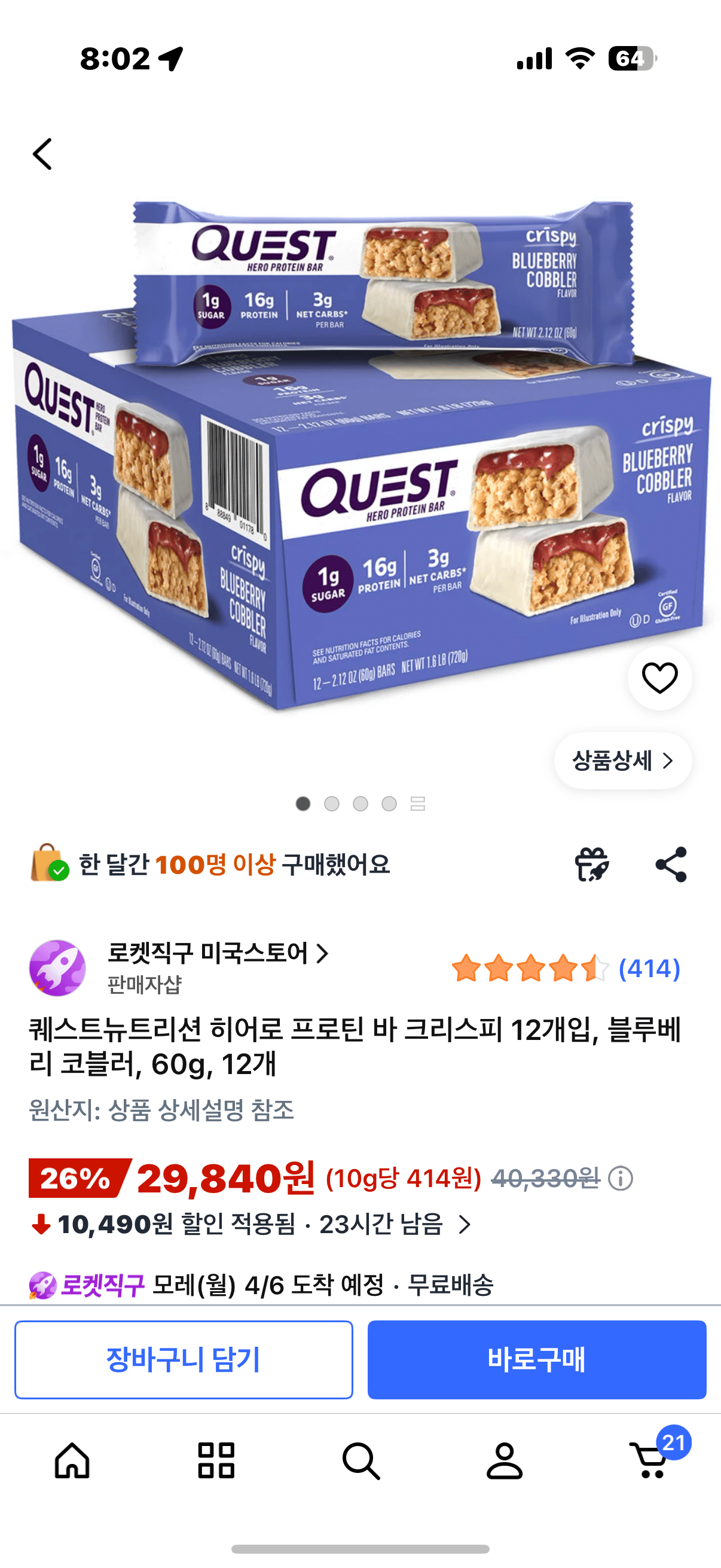This screenshot has height=1568, width=721.
Task: Open the search tab
Action: (361, 1460)
